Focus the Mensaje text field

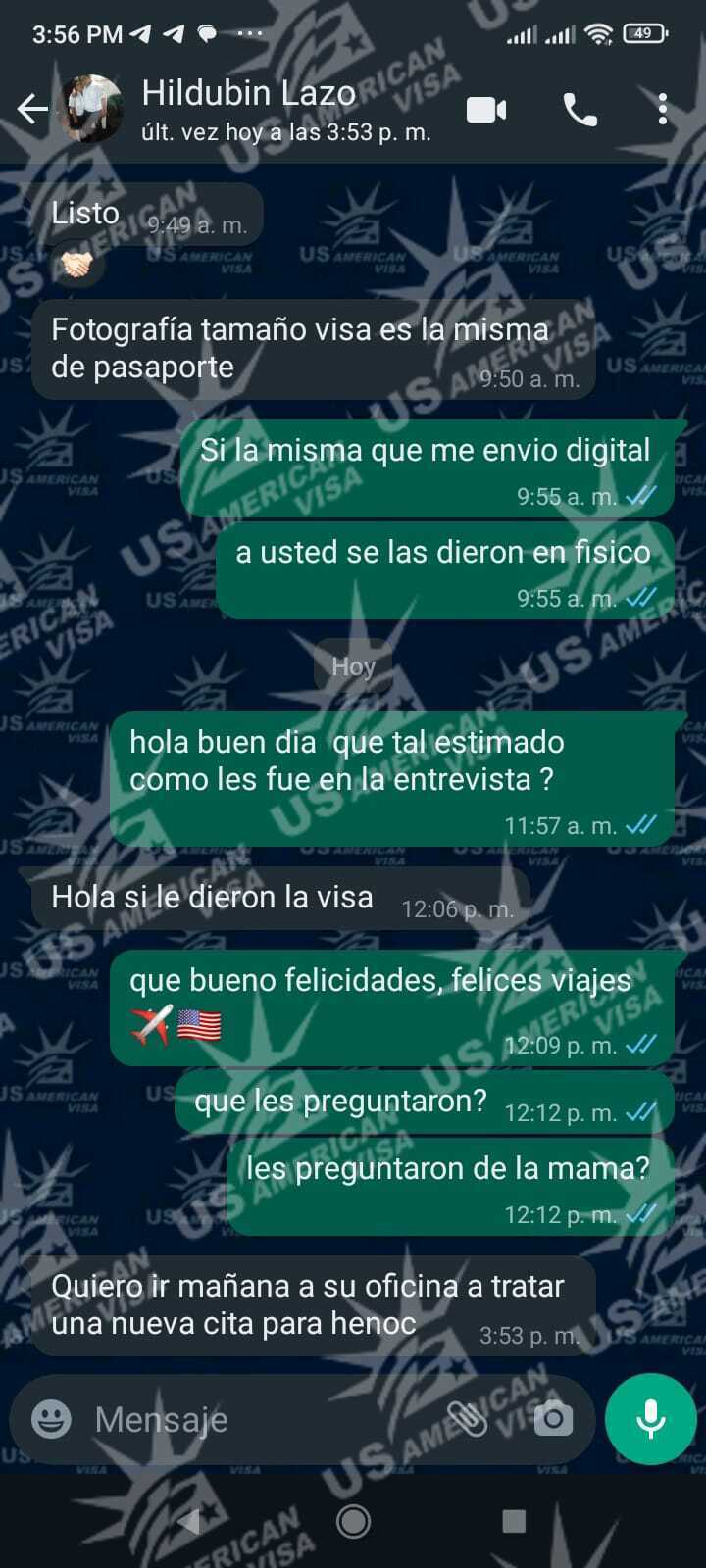pos(255,1419)
